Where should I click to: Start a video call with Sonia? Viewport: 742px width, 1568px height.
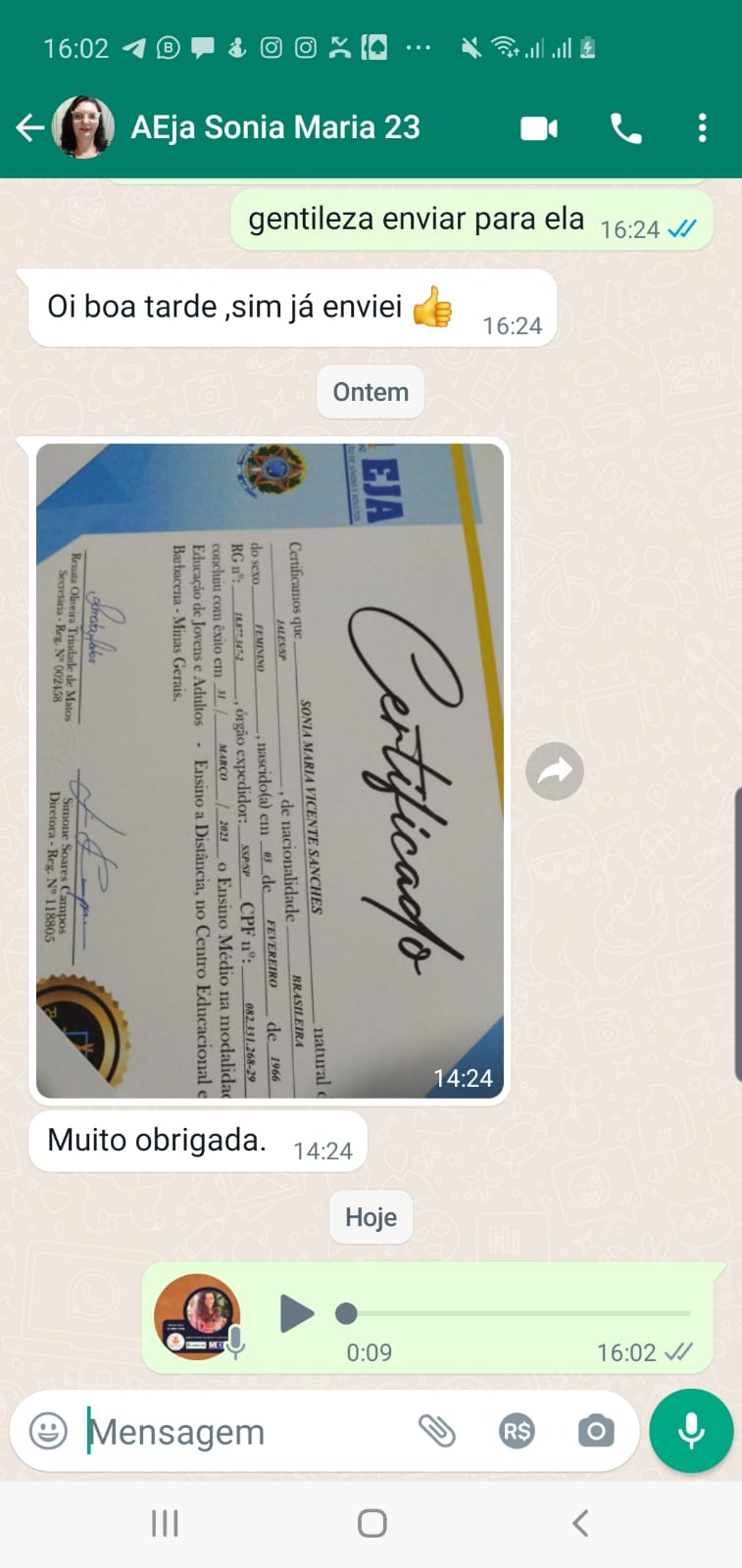(538, 128)
